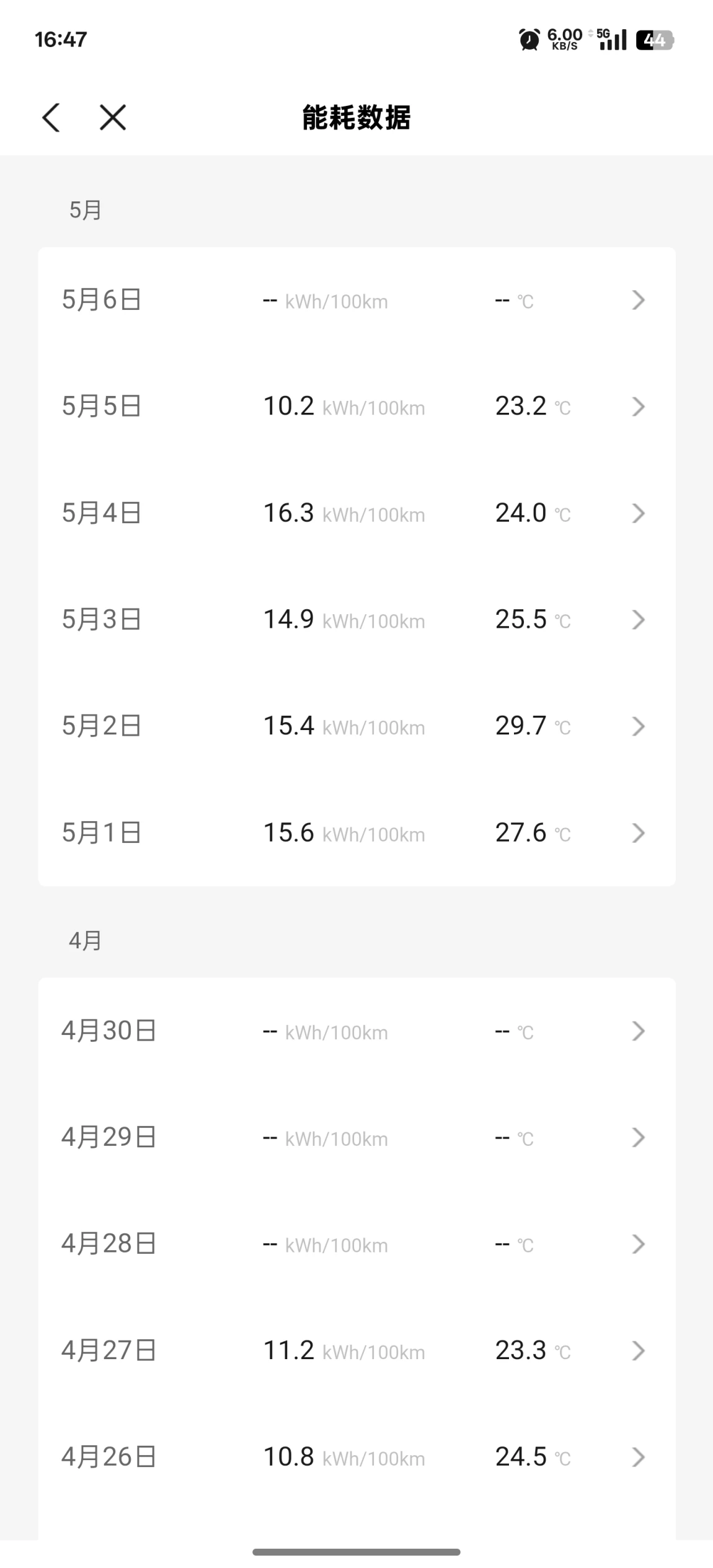Viewport: 713px width, 1568px height.
Task: Open the 4月27日 entry showing 11.2 kWh/100km
Action: coord(356,1351)
